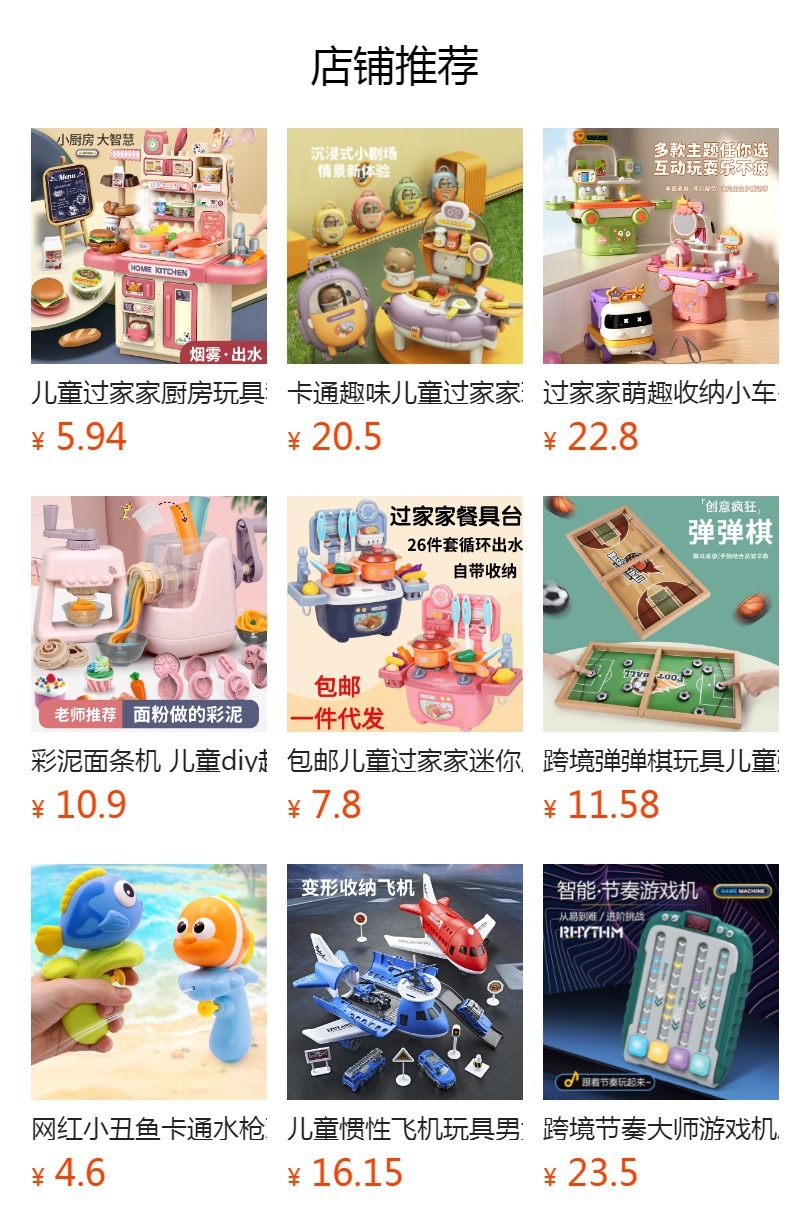Select the 儿童惯性飞机玩具 item
This screenshot has height=1232, width=790.
[x=404, y=982]
